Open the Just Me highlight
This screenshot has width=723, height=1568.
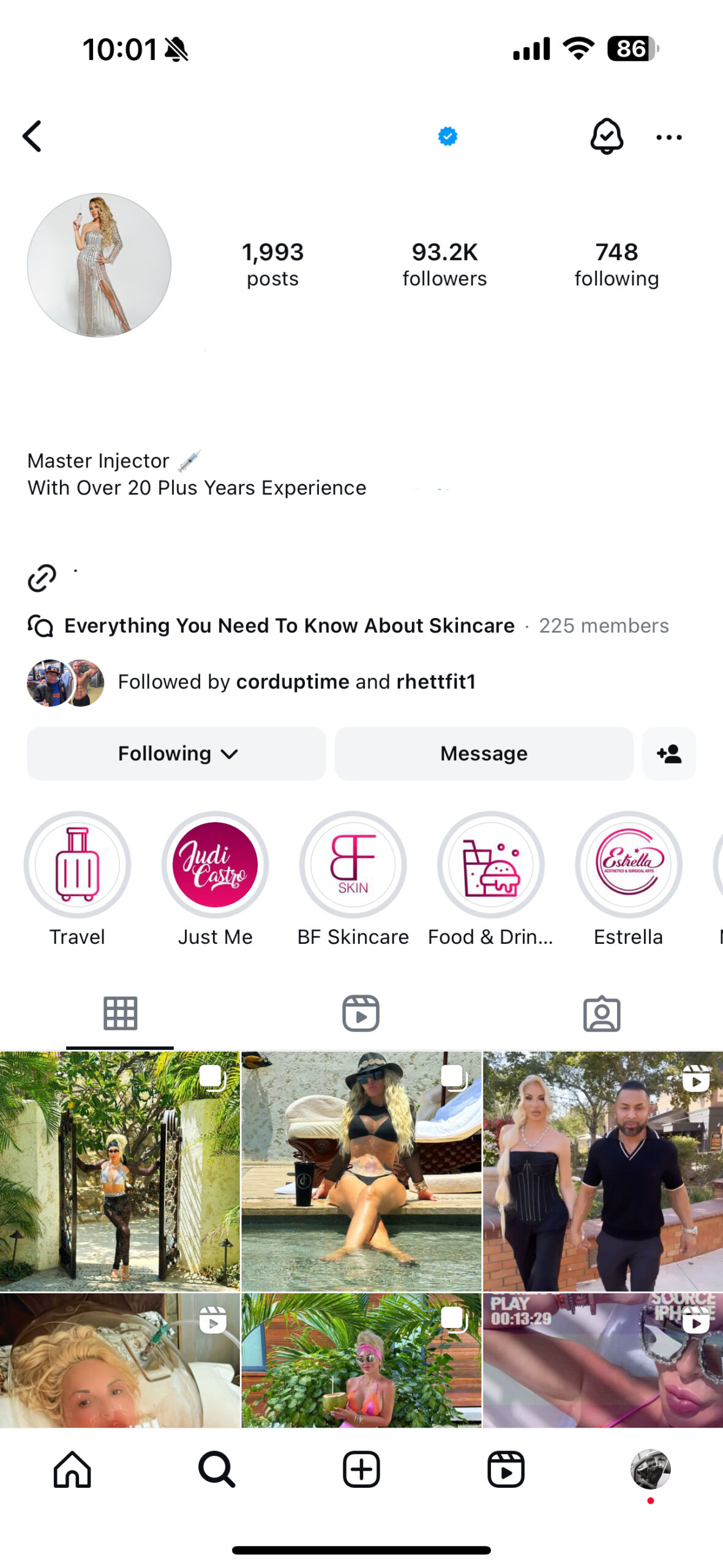pyautogui.click(x=215, y=865)
